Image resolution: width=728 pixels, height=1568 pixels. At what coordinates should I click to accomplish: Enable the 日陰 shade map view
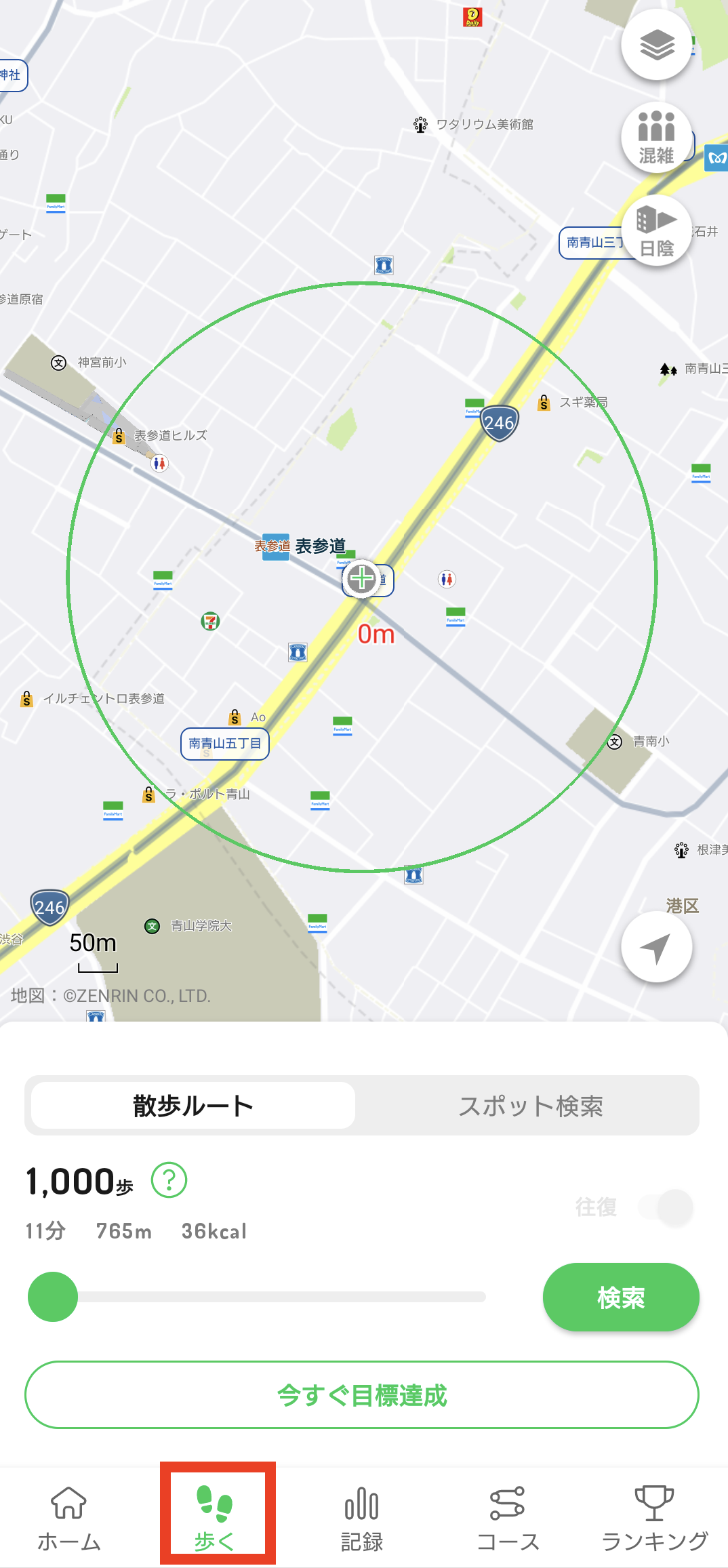(x=656, y=230)
